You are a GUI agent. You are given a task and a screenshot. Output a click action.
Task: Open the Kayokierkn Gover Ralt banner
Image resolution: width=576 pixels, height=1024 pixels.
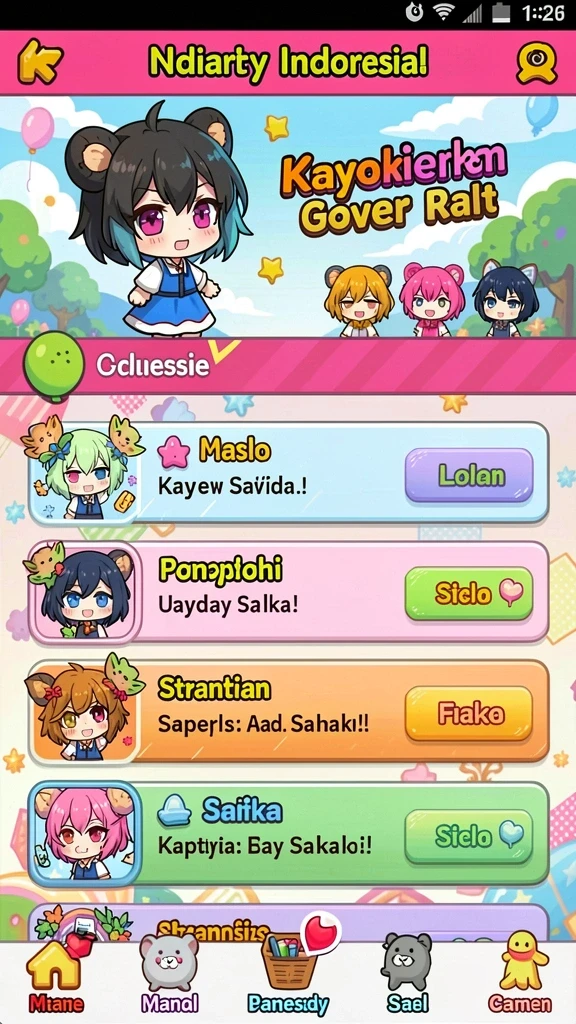(288, 216)
